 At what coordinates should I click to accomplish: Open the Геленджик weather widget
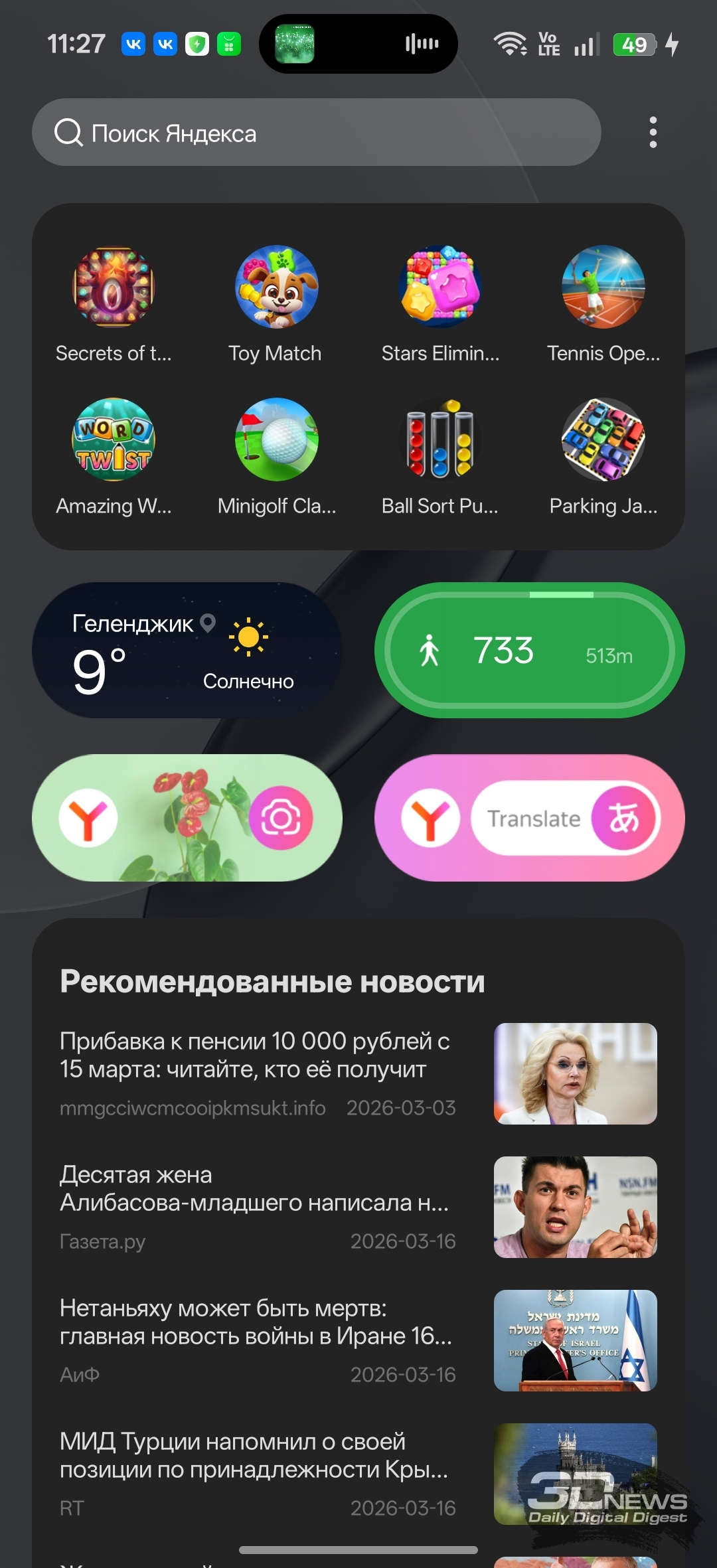click(187, 651)
